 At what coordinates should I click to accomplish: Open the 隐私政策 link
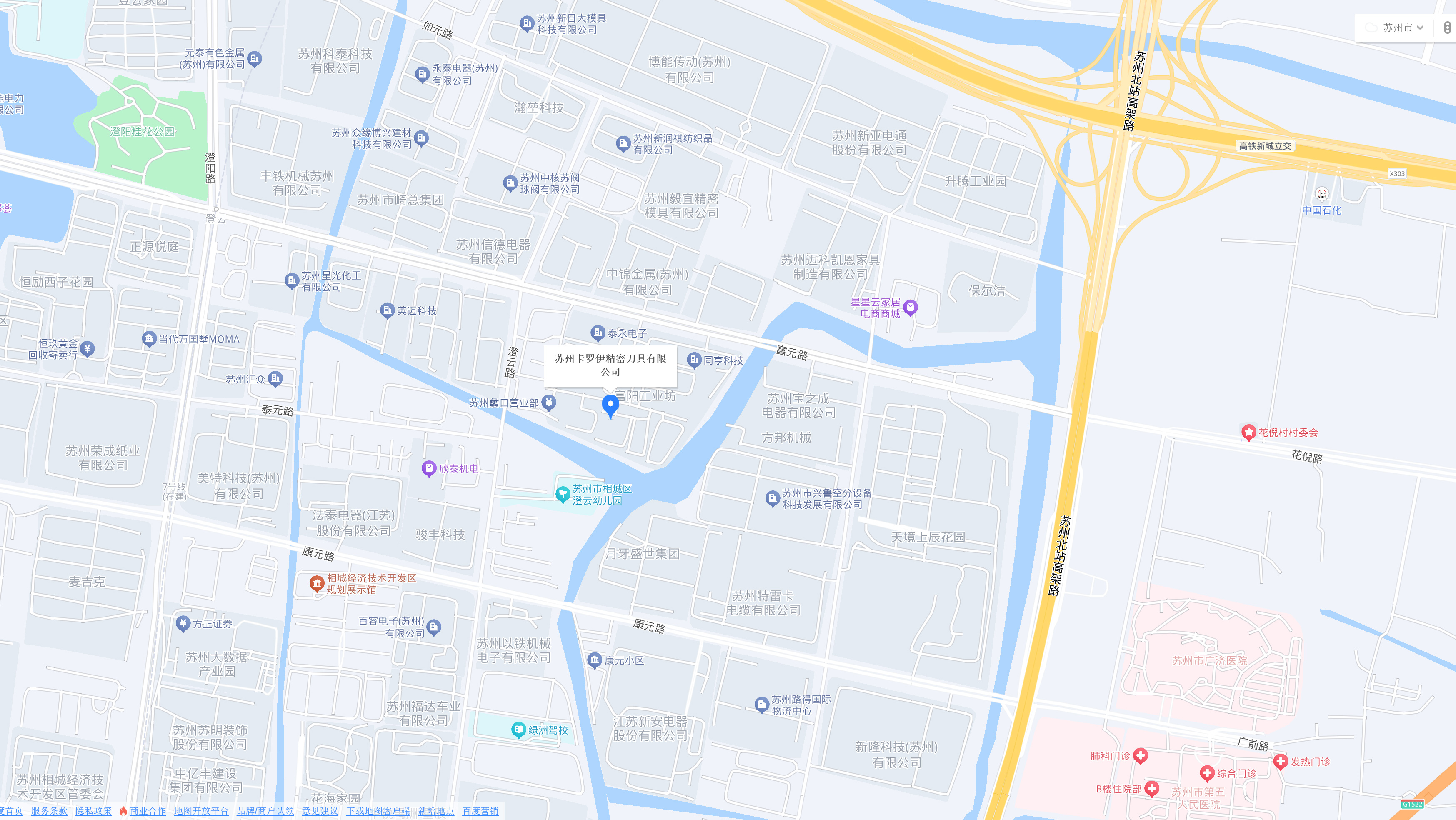tap(93, 811)
